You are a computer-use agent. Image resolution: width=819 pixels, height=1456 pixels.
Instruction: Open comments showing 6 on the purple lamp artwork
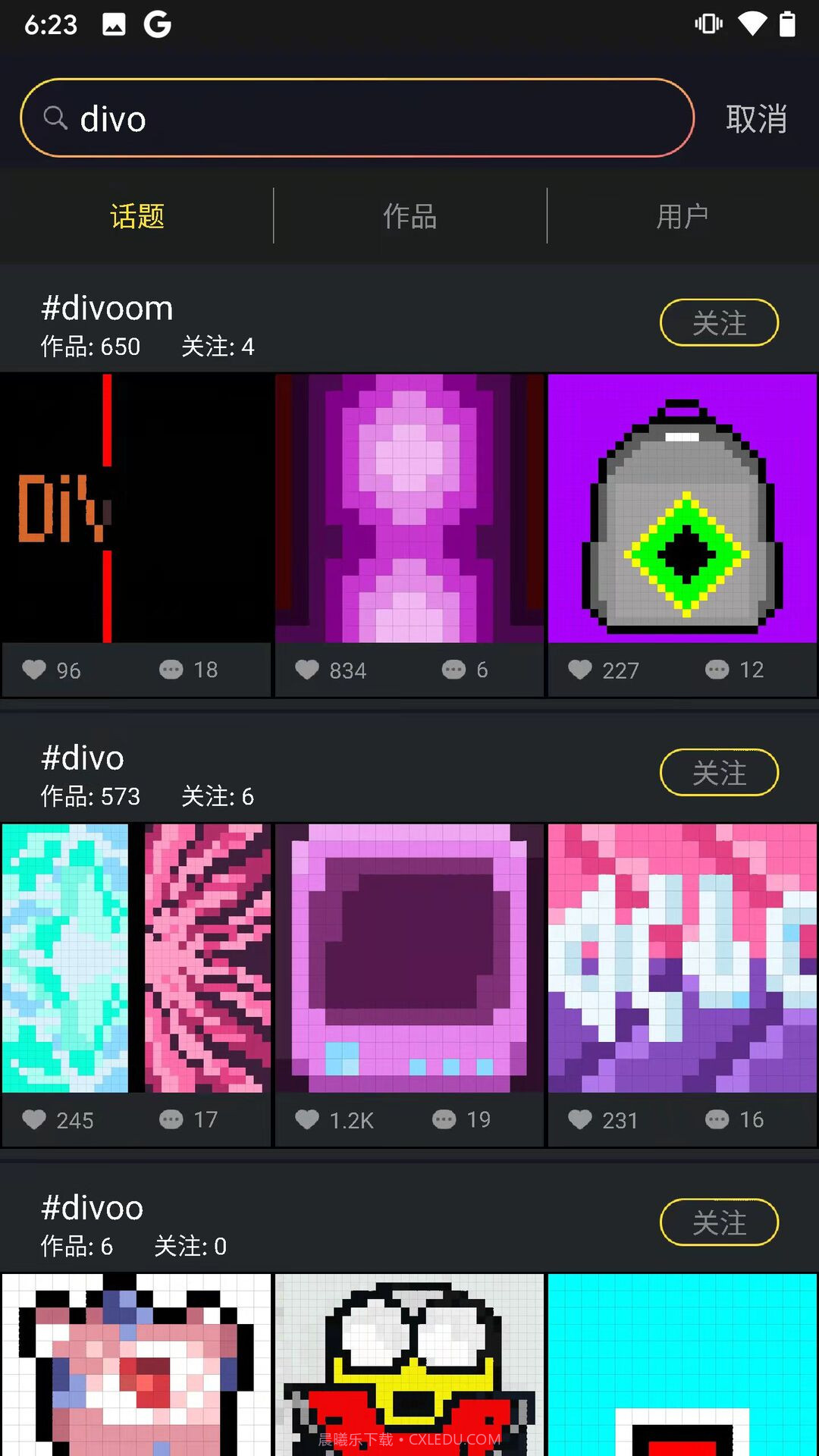(453, 670)
